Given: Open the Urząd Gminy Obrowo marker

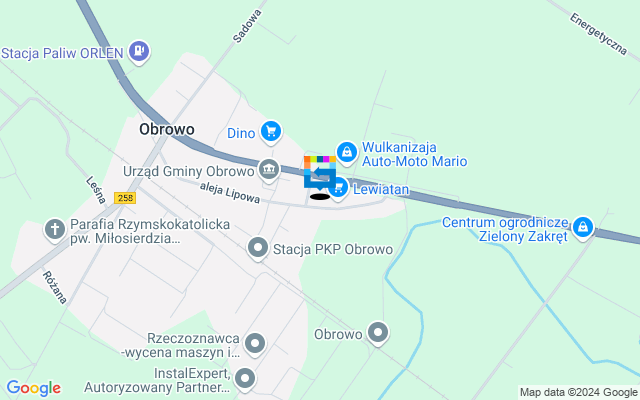Looking at the screenshot, I should pyautogui.click(x=268, y=170).
